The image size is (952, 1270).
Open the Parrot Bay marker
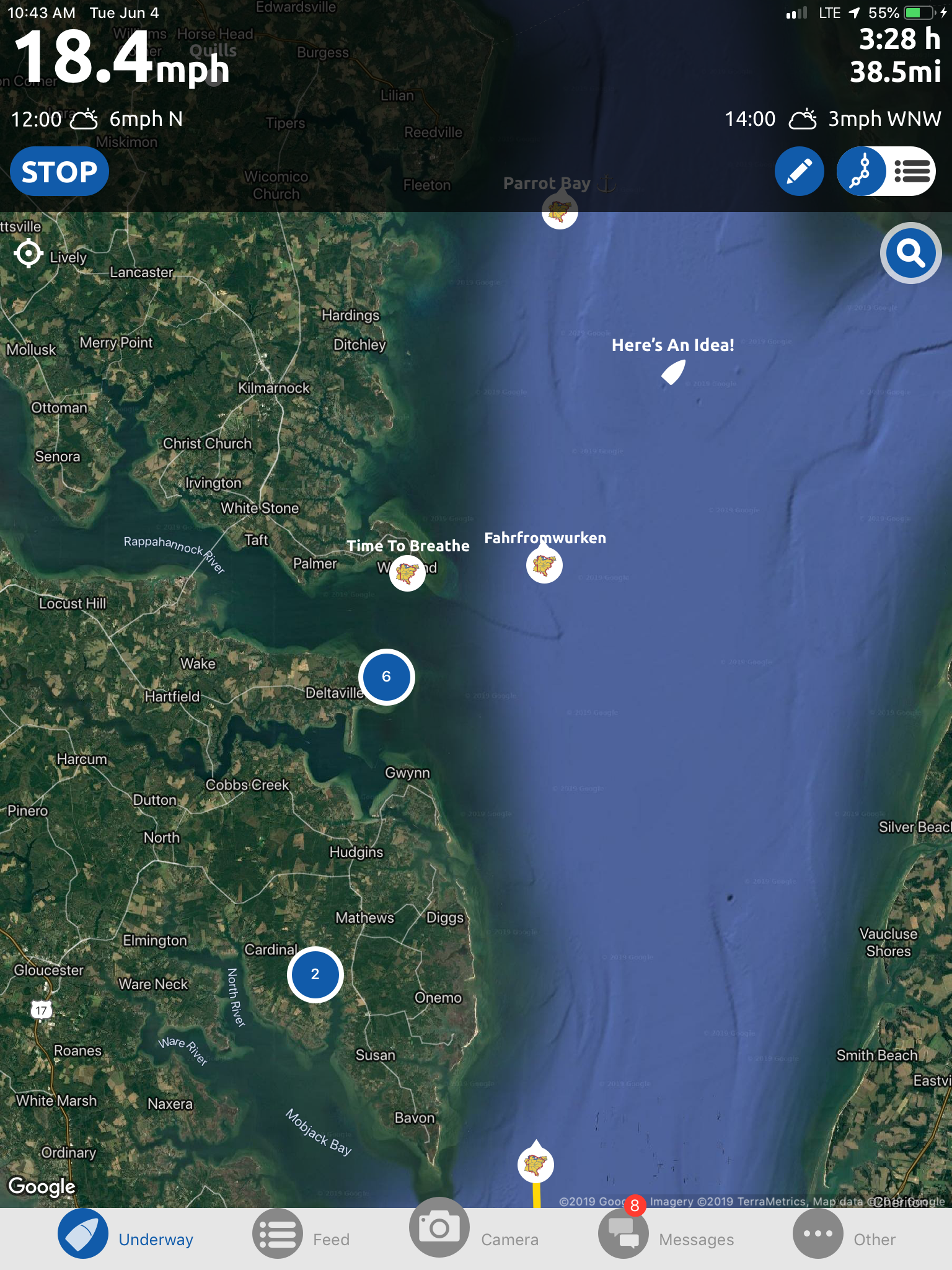[x=560, y=211]
